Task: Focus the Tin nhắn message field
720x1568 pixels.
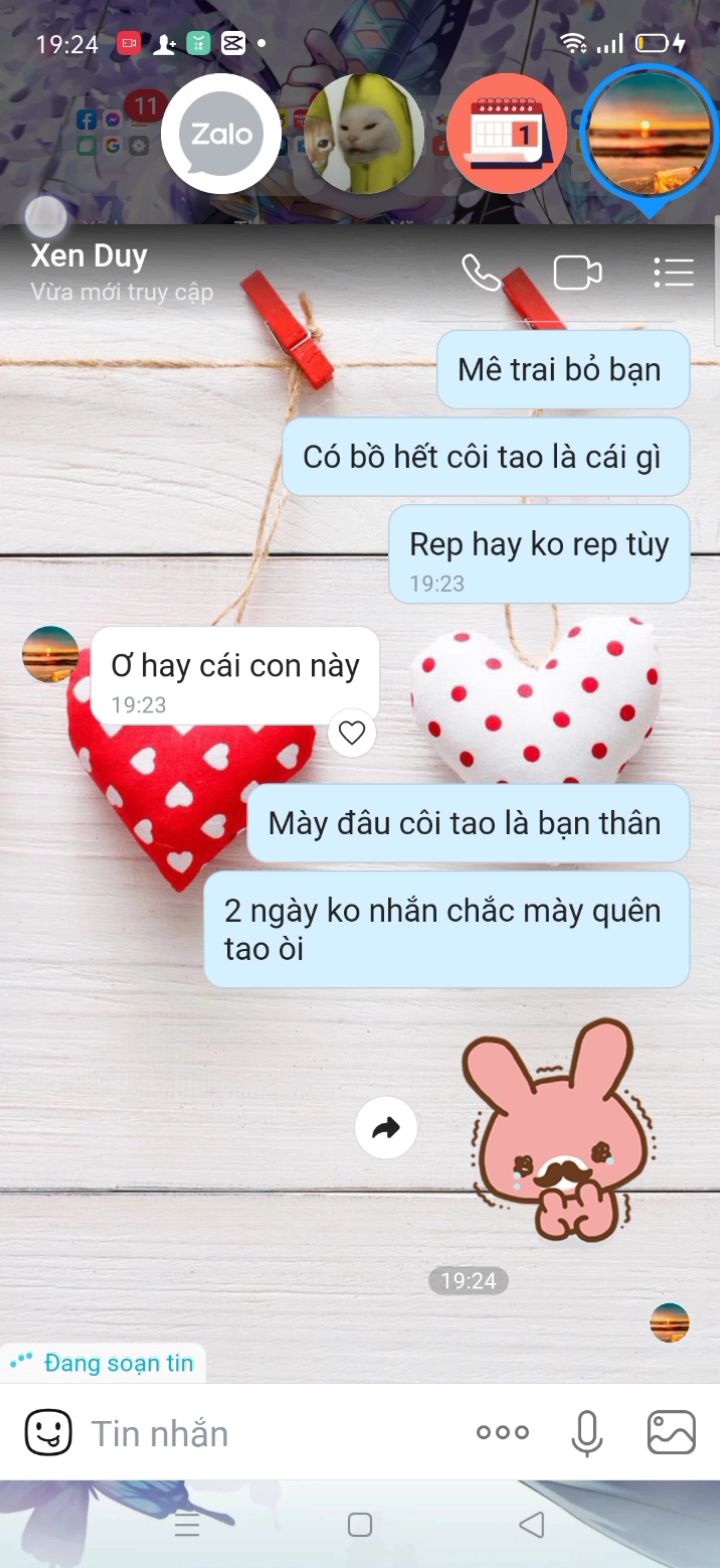Action: [x=270, y=1434]
